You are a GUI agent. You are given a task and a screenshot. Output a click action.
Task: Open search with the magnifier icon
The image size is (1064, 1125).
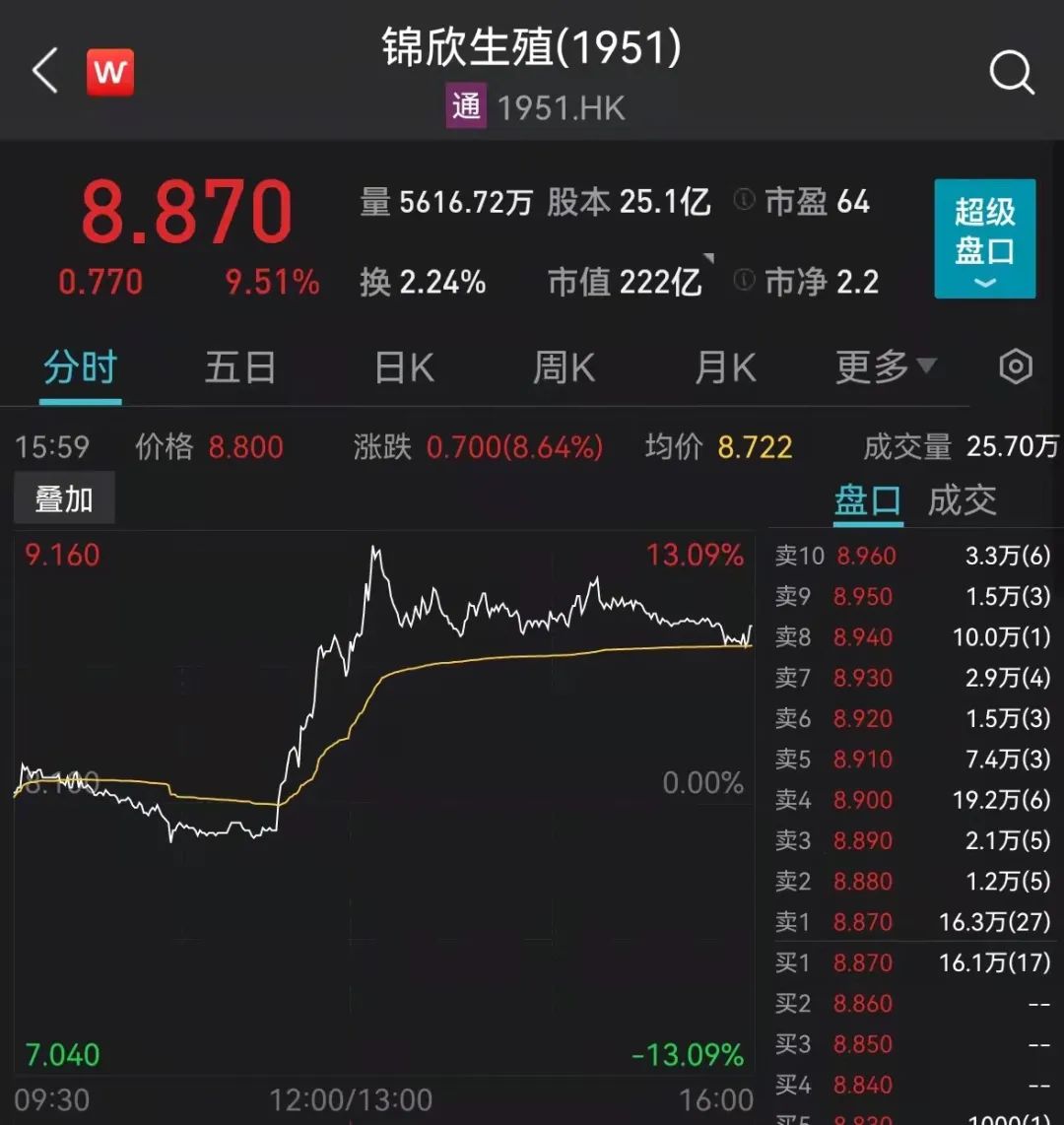pyautogui.click(x=1012, y=72)
